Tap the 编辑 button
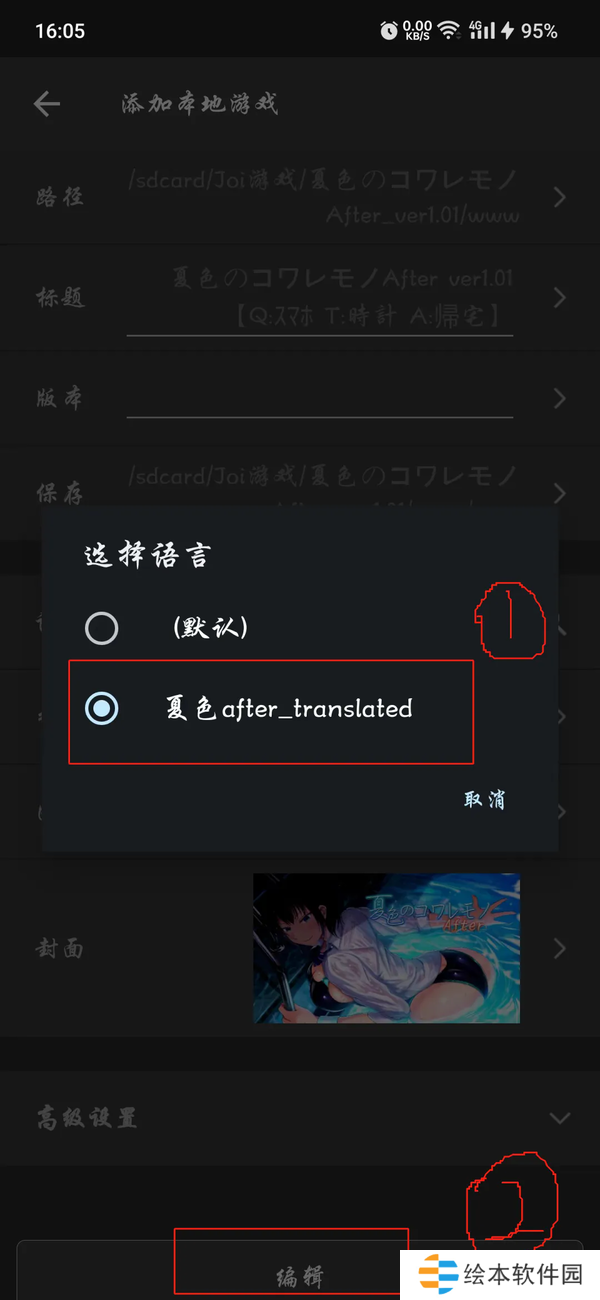The width and height of the screenshot is (600, 1300). coord(299,1275)
